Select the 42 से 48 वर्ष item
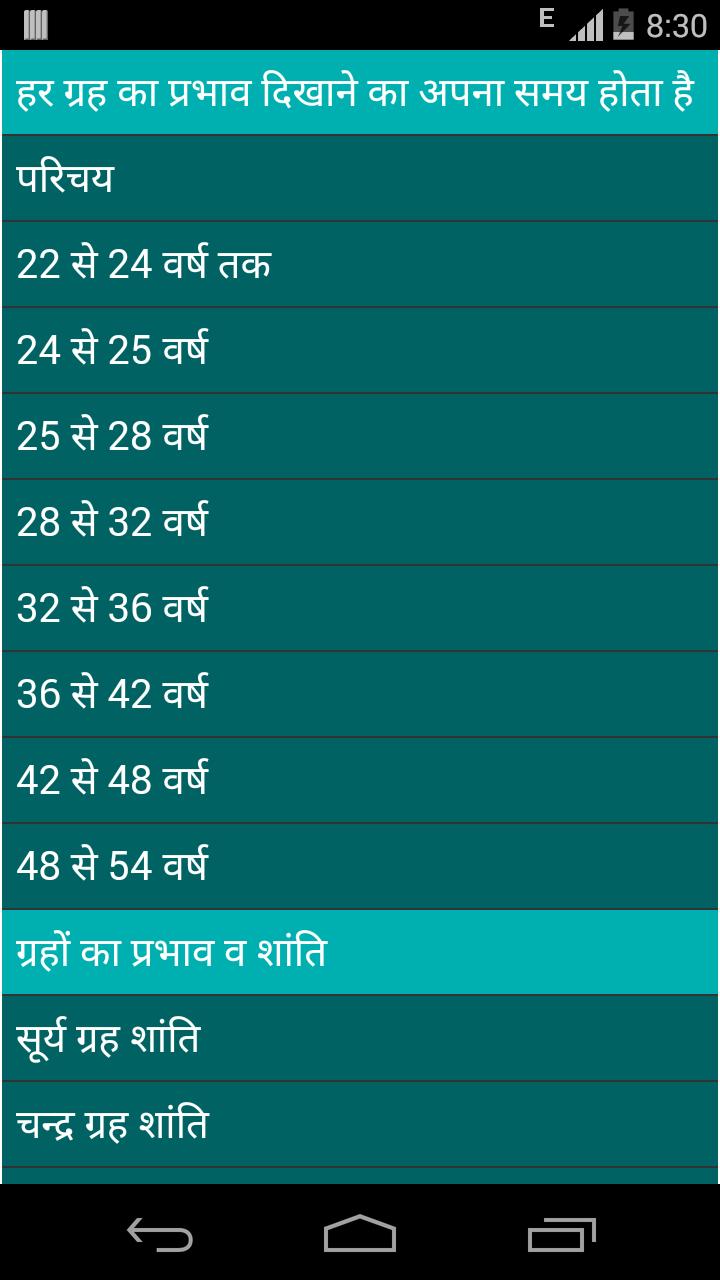Image resolution: width=720 pixels, height=1280 pixels. [x=360, y=779]
